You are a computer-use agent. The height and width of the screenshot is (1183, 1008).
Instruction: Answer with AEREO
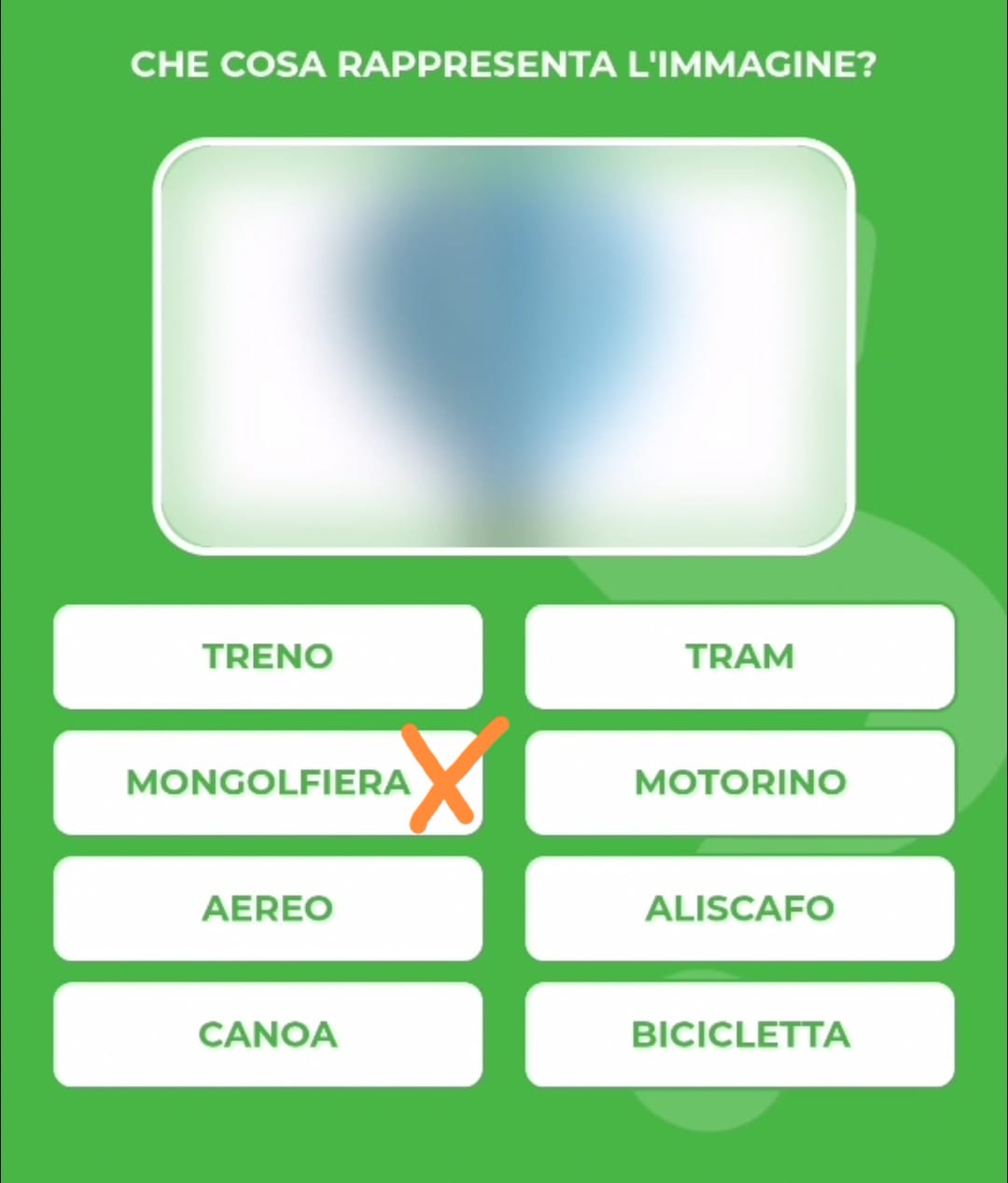tap(268, 908)
